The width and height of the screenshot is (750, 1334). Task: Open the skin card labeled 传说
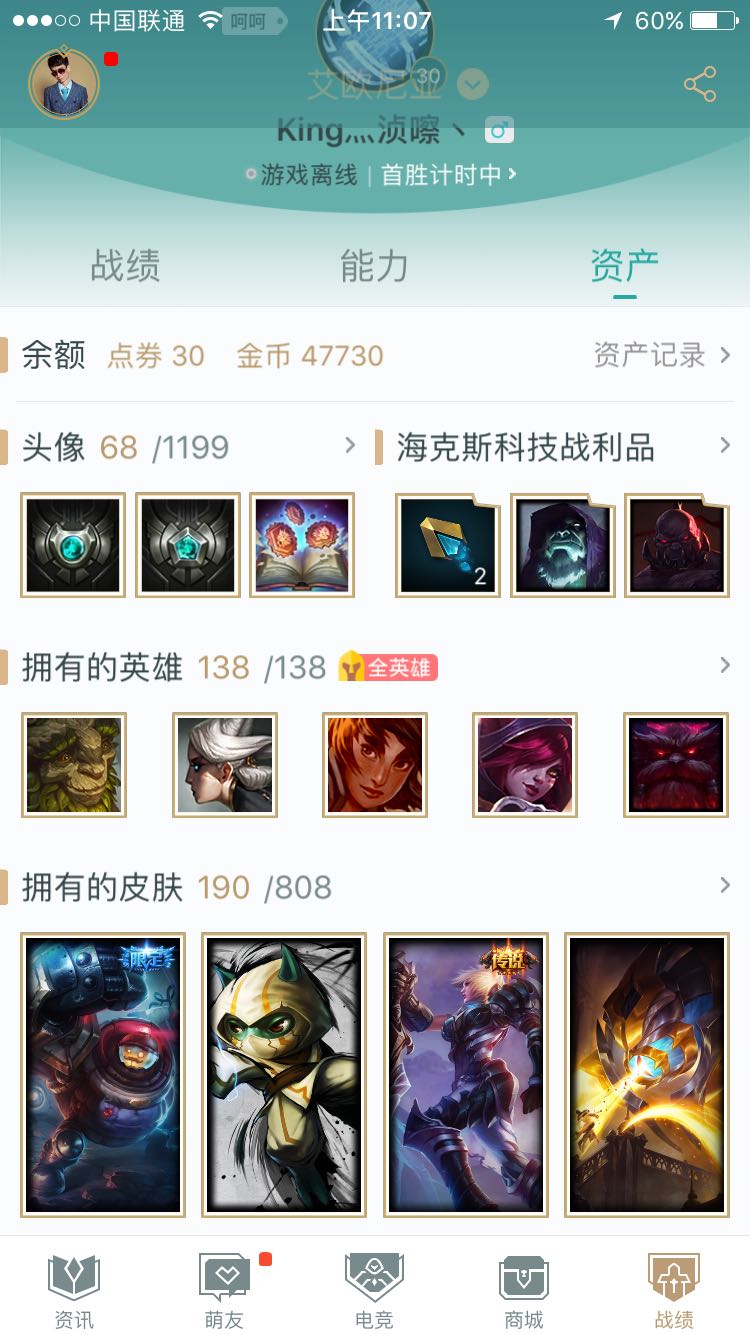(466, 1075)
